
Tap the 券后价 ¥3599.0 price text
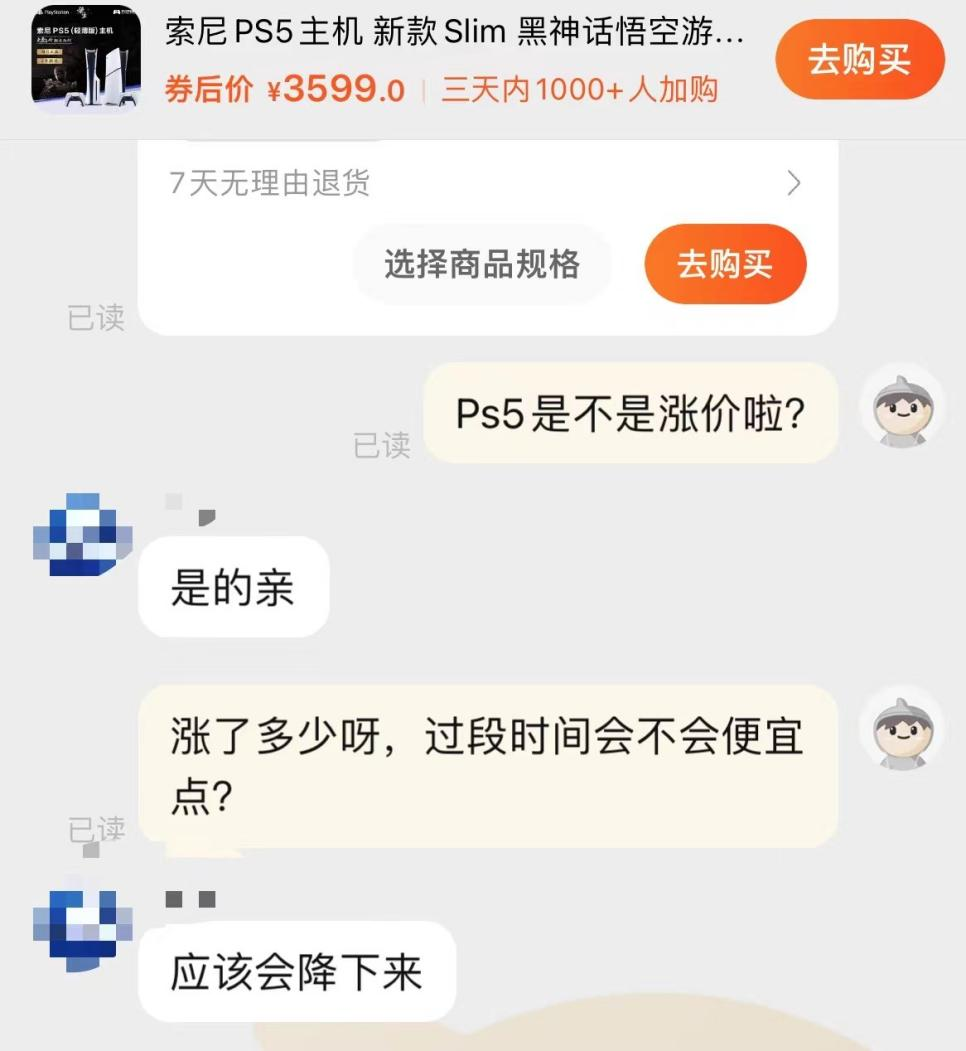click(x=283, y=89)
